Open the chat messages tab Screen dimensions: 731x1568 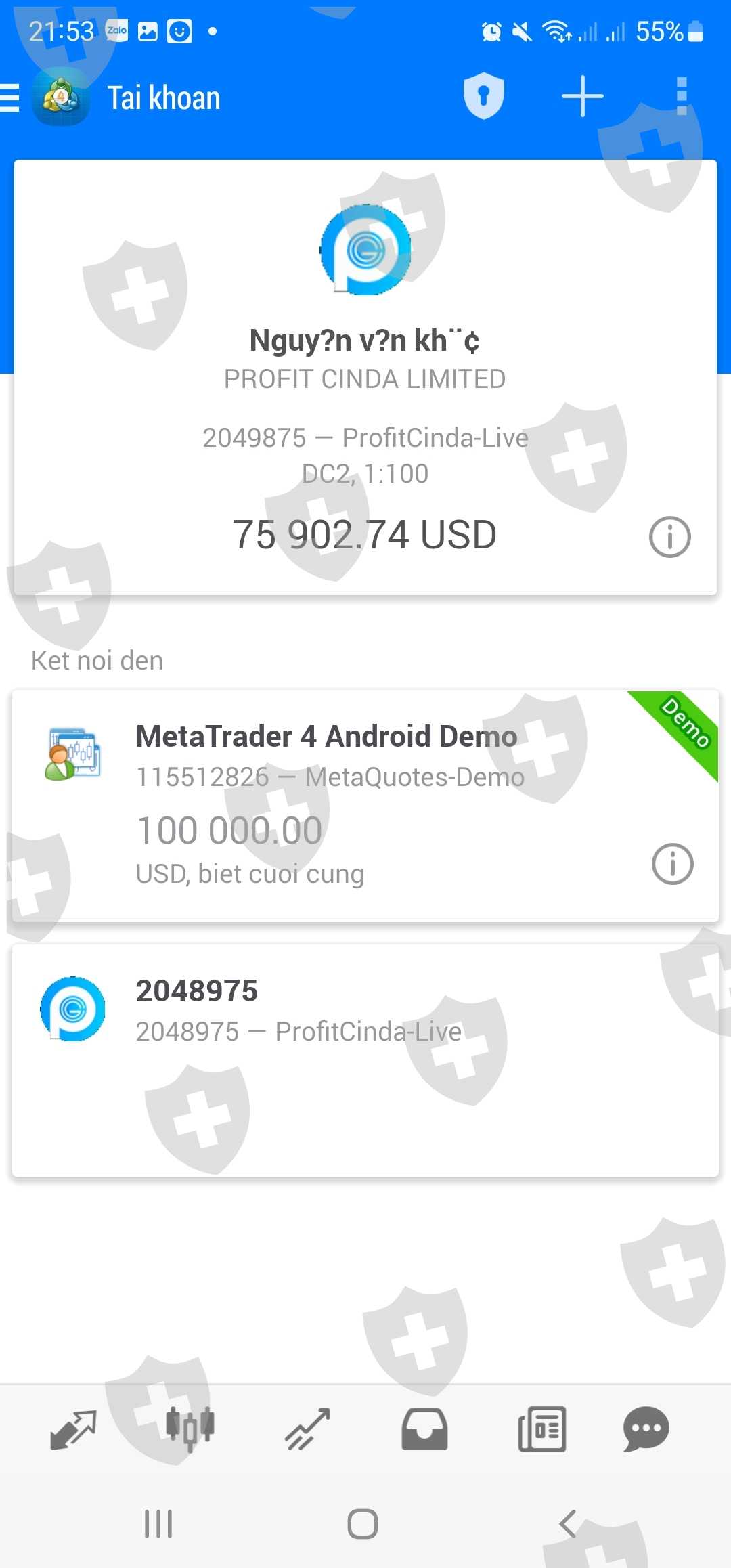point(646,1429)
